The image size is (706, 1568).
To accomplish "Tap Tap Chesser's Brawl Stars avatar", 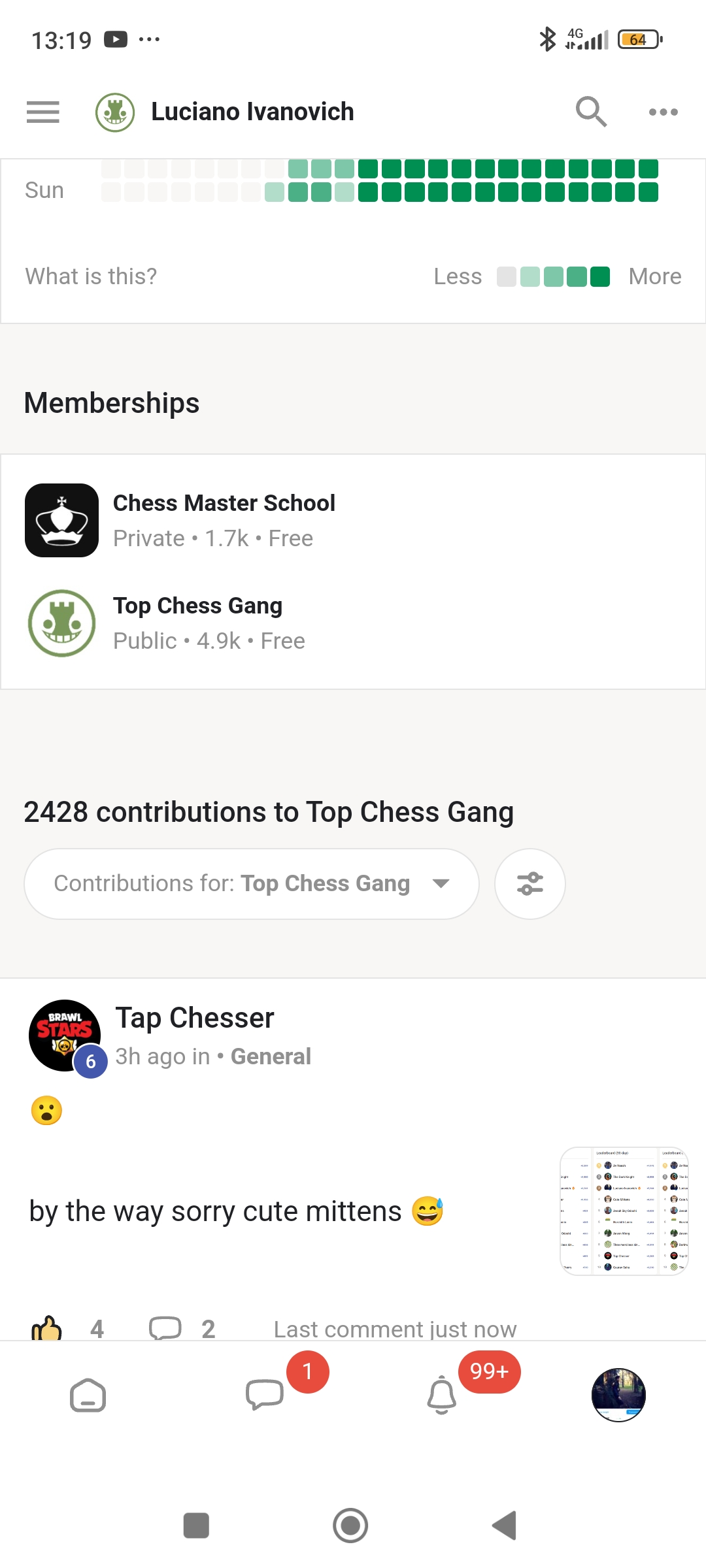I will click(64, 1034).
